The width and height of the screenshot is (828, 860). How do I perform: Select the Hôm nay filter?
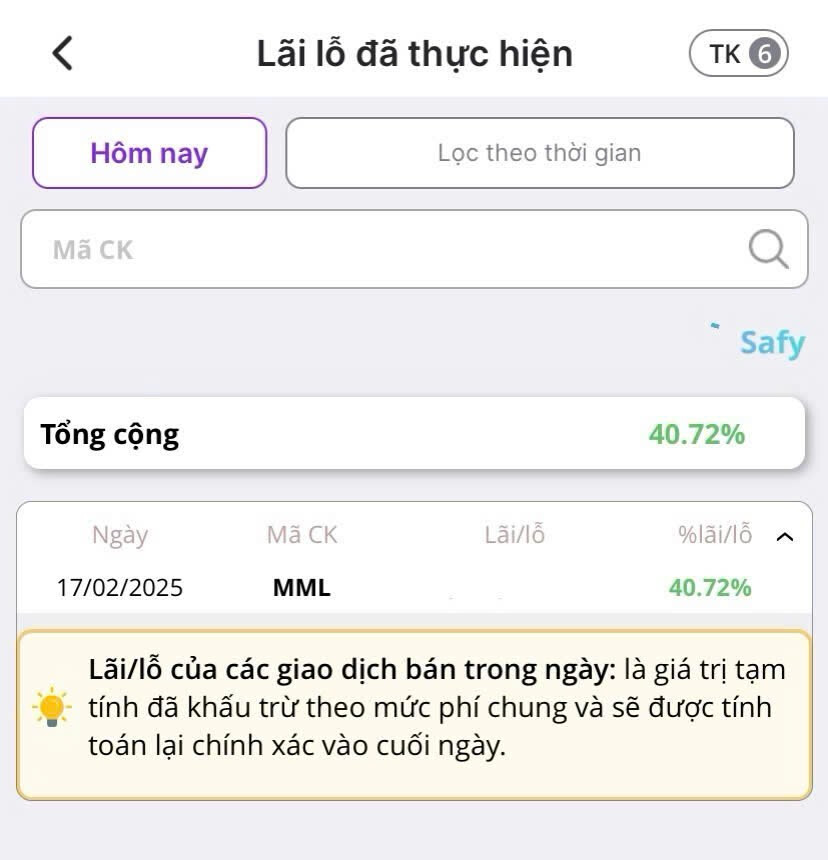click(x=149, y=153)
